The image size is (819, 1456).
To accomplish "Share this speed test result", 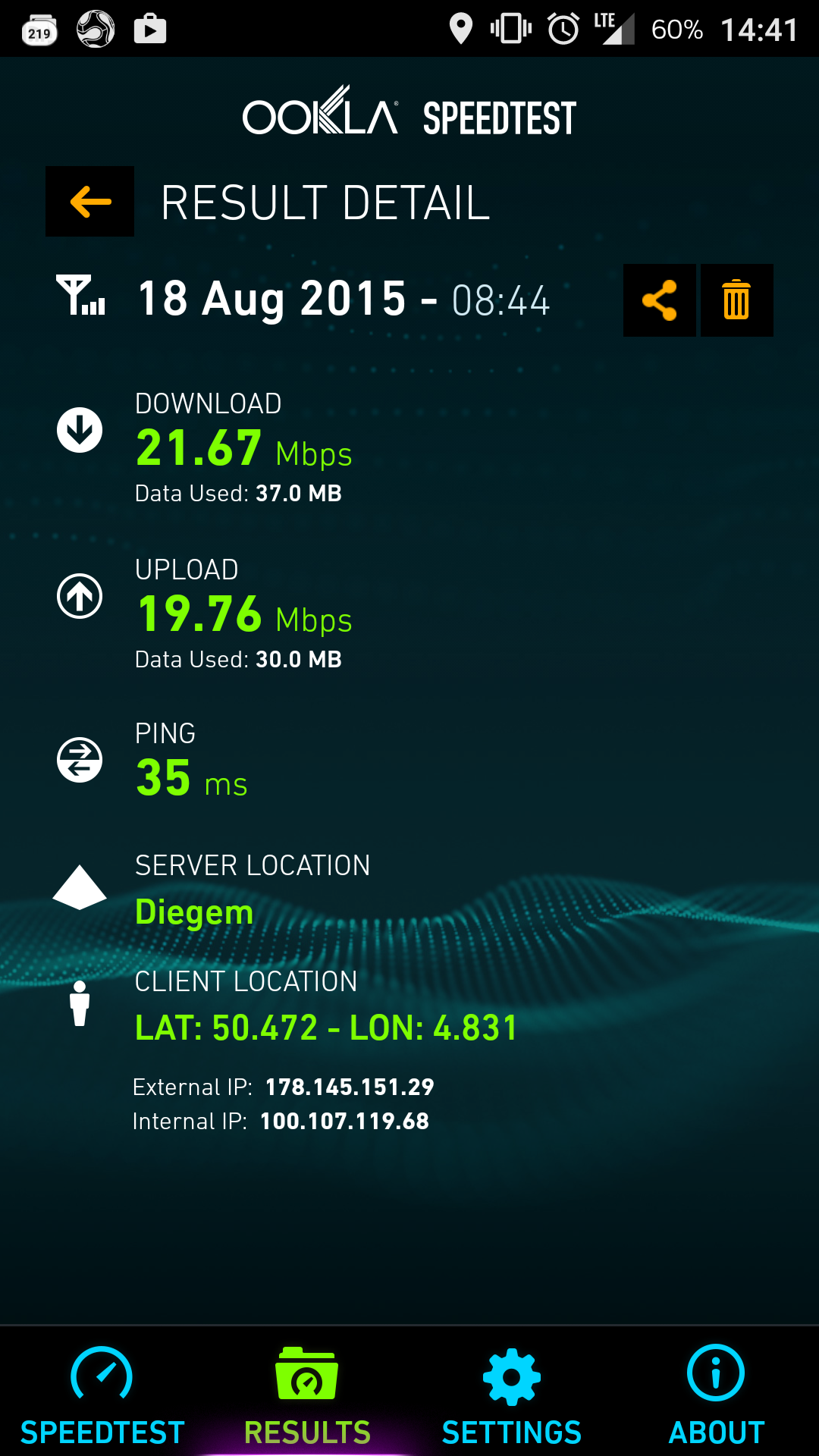I will click(x=659, y=300).
